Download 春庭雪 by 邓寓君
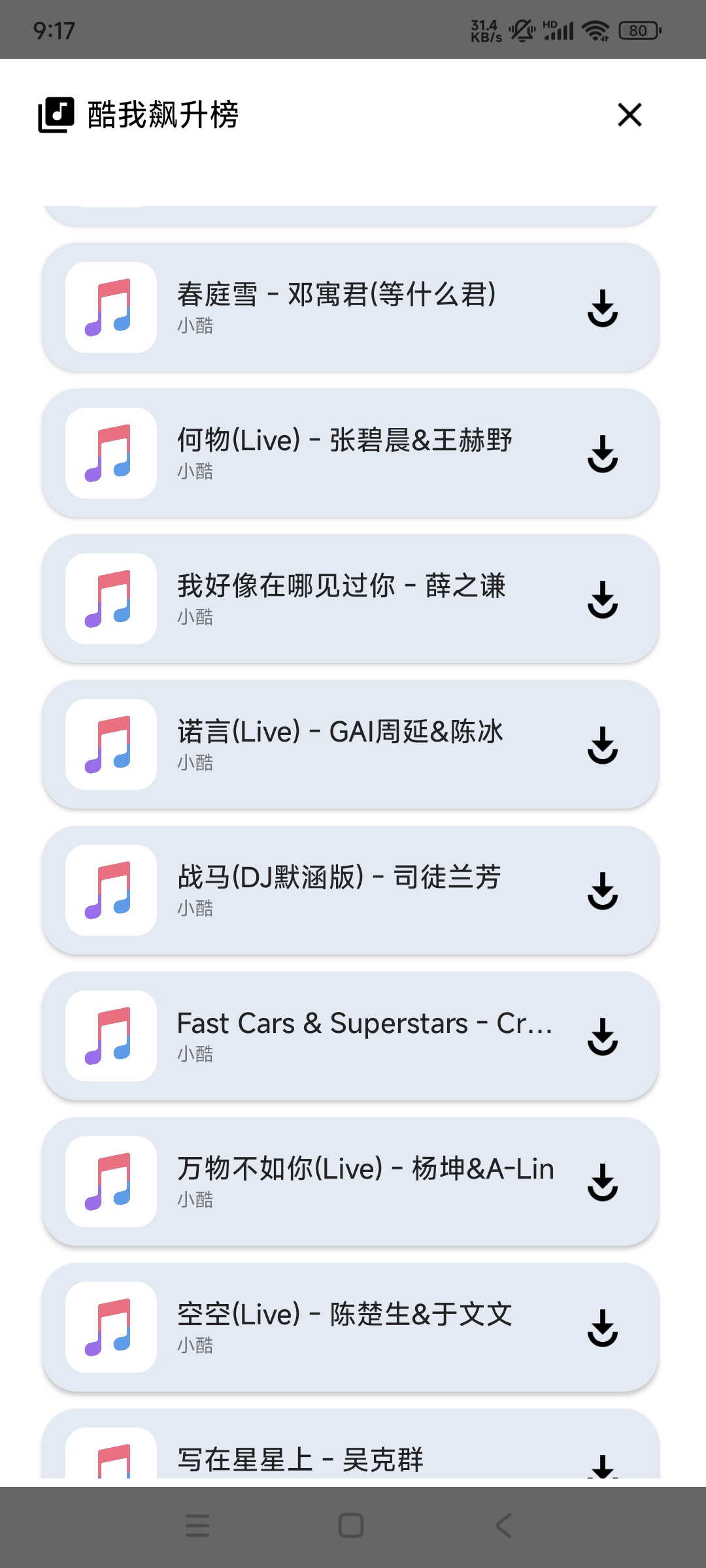The image size is (706, 1568). pyautogui.click(x=602, y=308)
